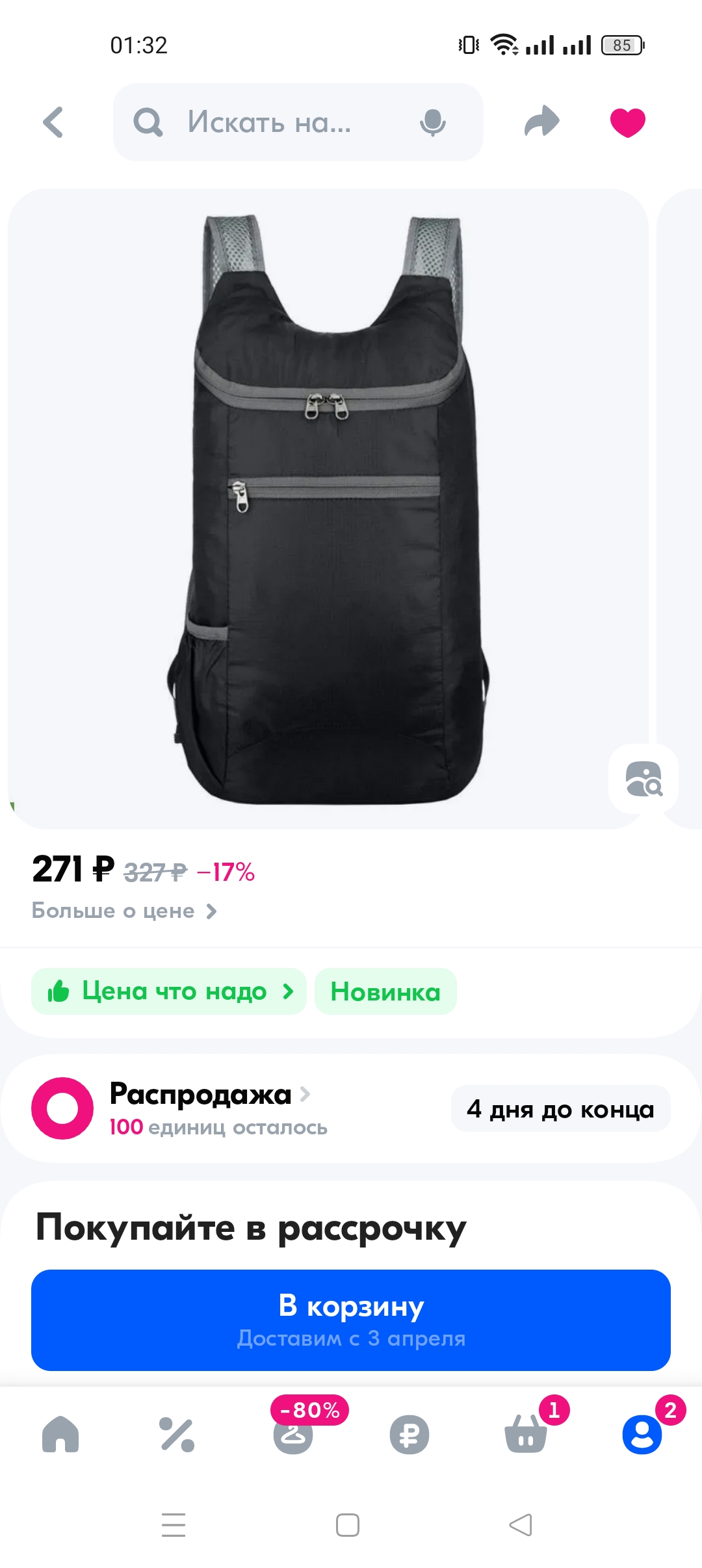Open "Больше о цене" details
Screen dimensions: 702x1568
tap(123, 911)
